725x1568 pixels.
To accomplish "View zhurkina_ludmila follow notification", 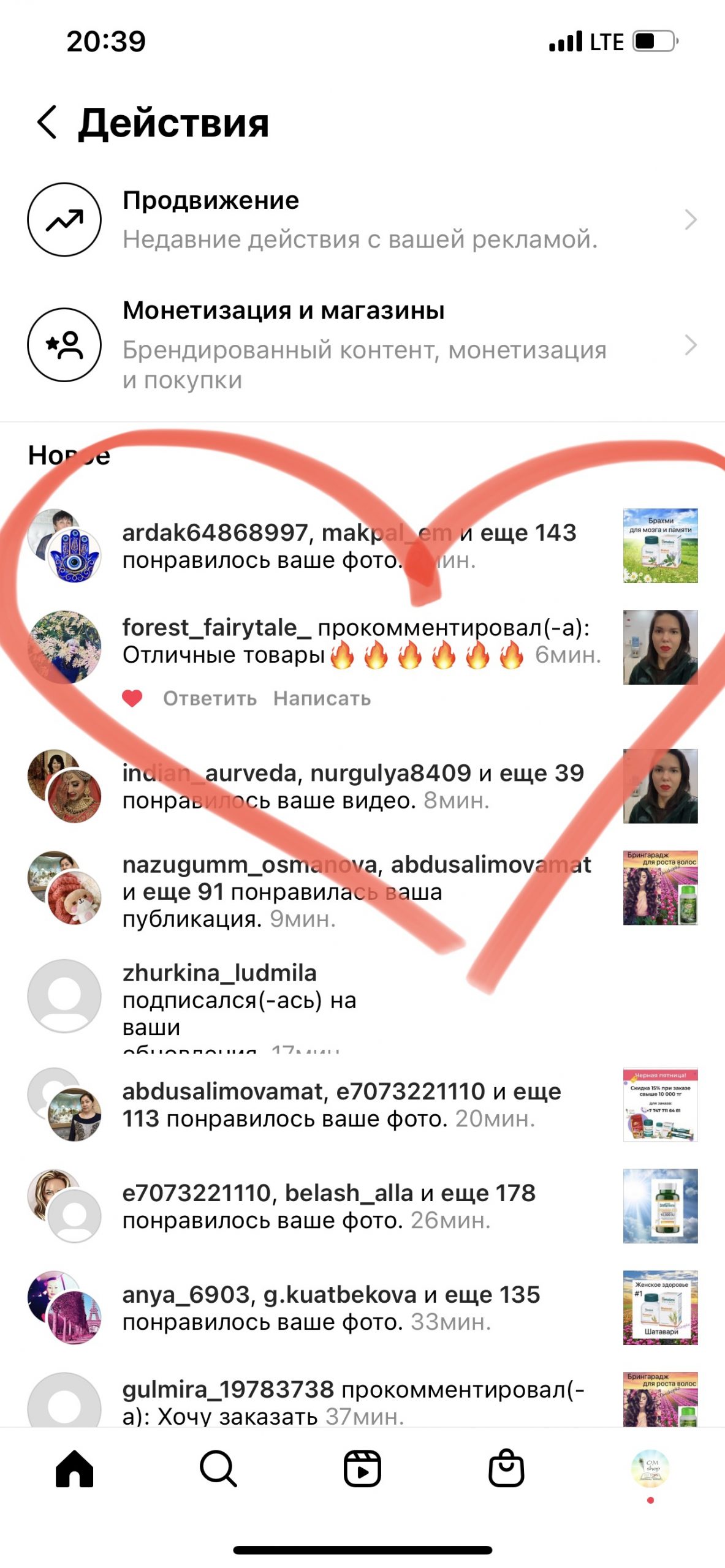I will (239, 1000).
